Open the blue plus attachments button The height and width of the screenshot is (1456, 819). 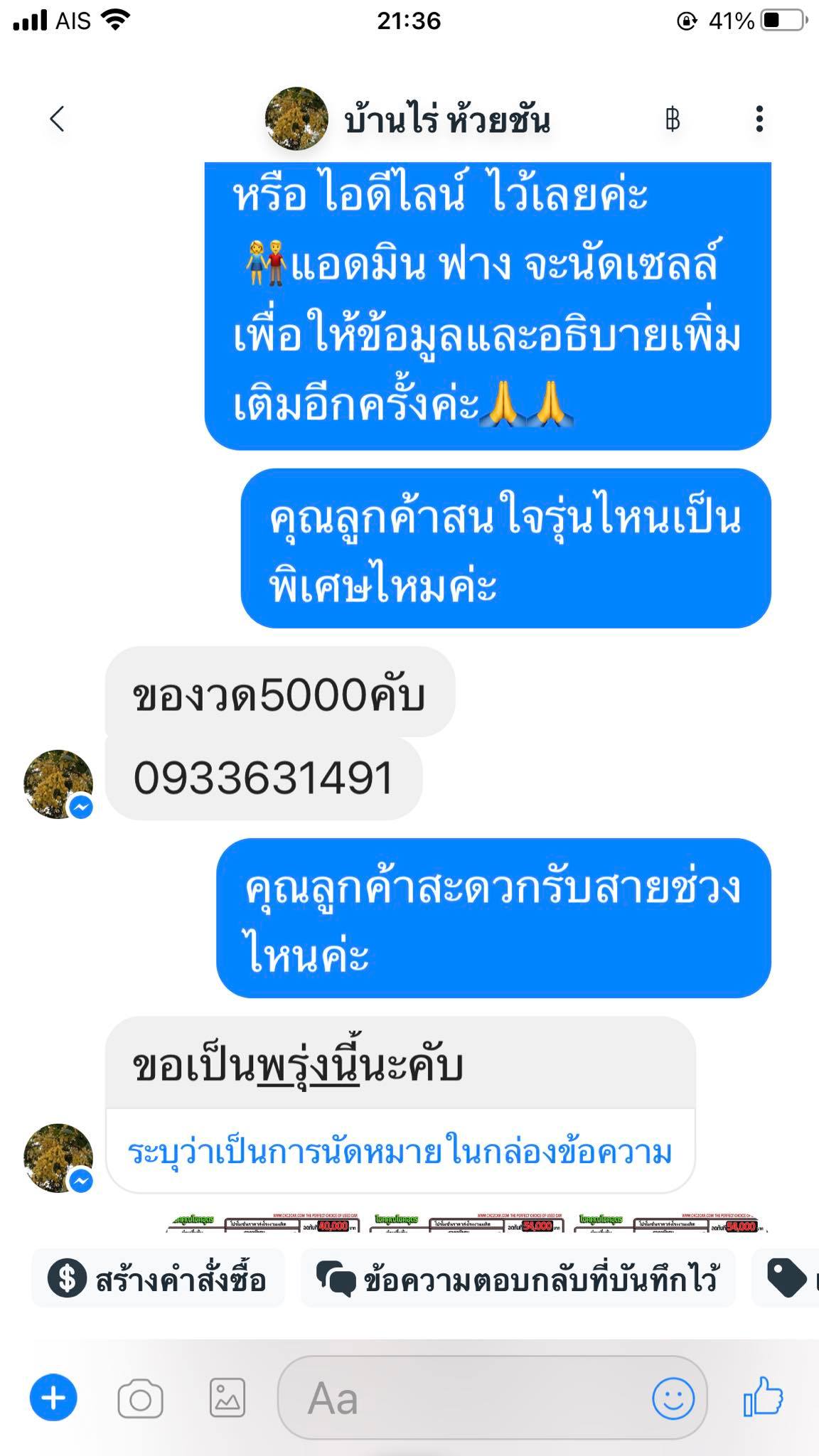[x=53, y=1398]
